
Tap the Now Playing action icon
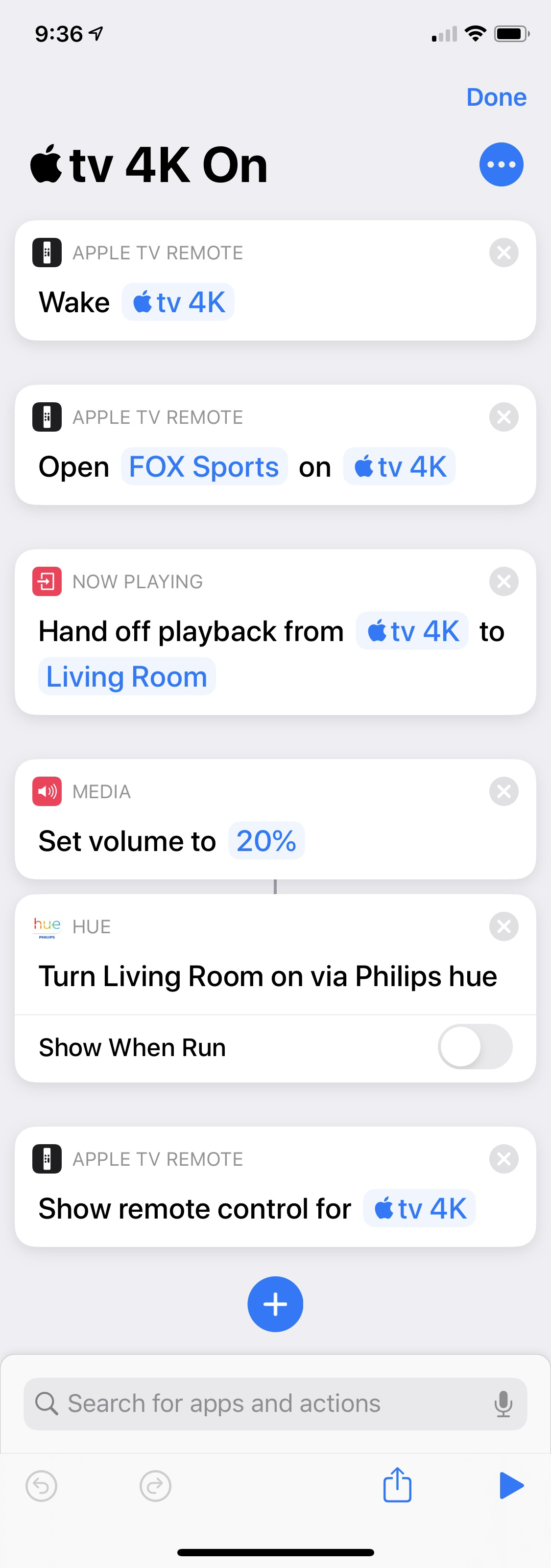[x=47, y=581]
